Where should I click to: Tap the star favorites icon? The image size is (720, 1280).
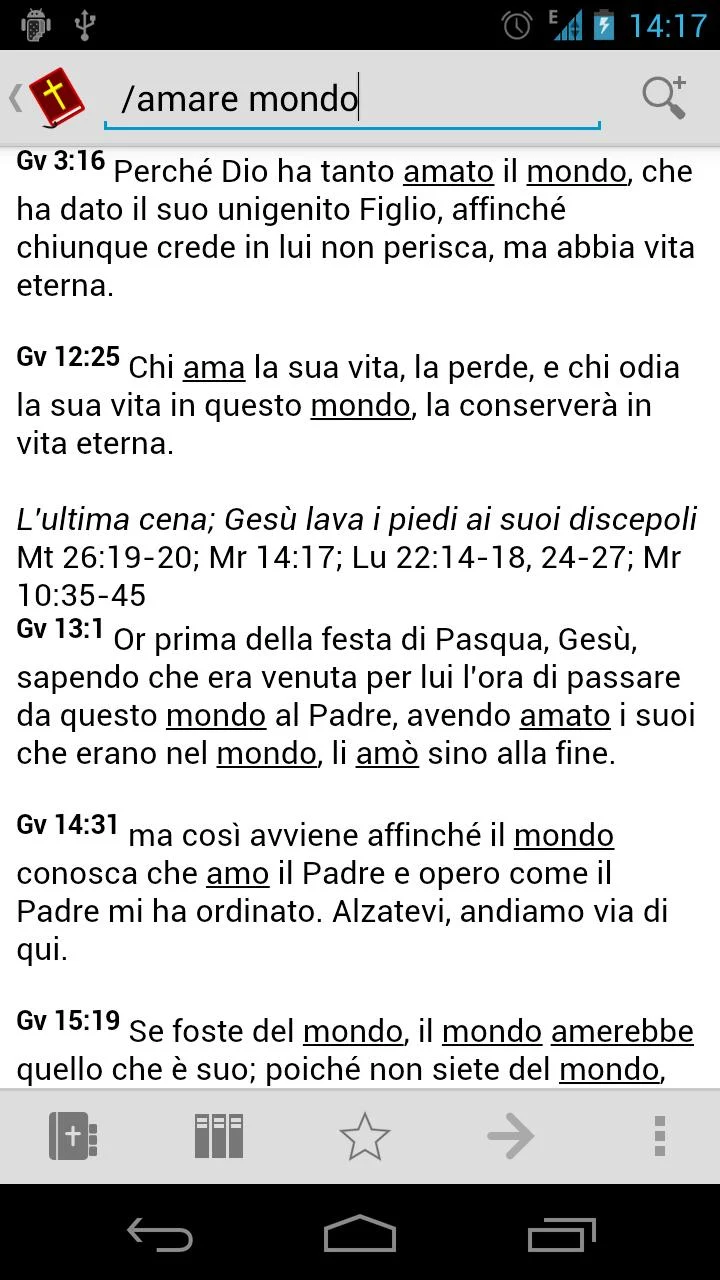click(x=364, y=1136)
